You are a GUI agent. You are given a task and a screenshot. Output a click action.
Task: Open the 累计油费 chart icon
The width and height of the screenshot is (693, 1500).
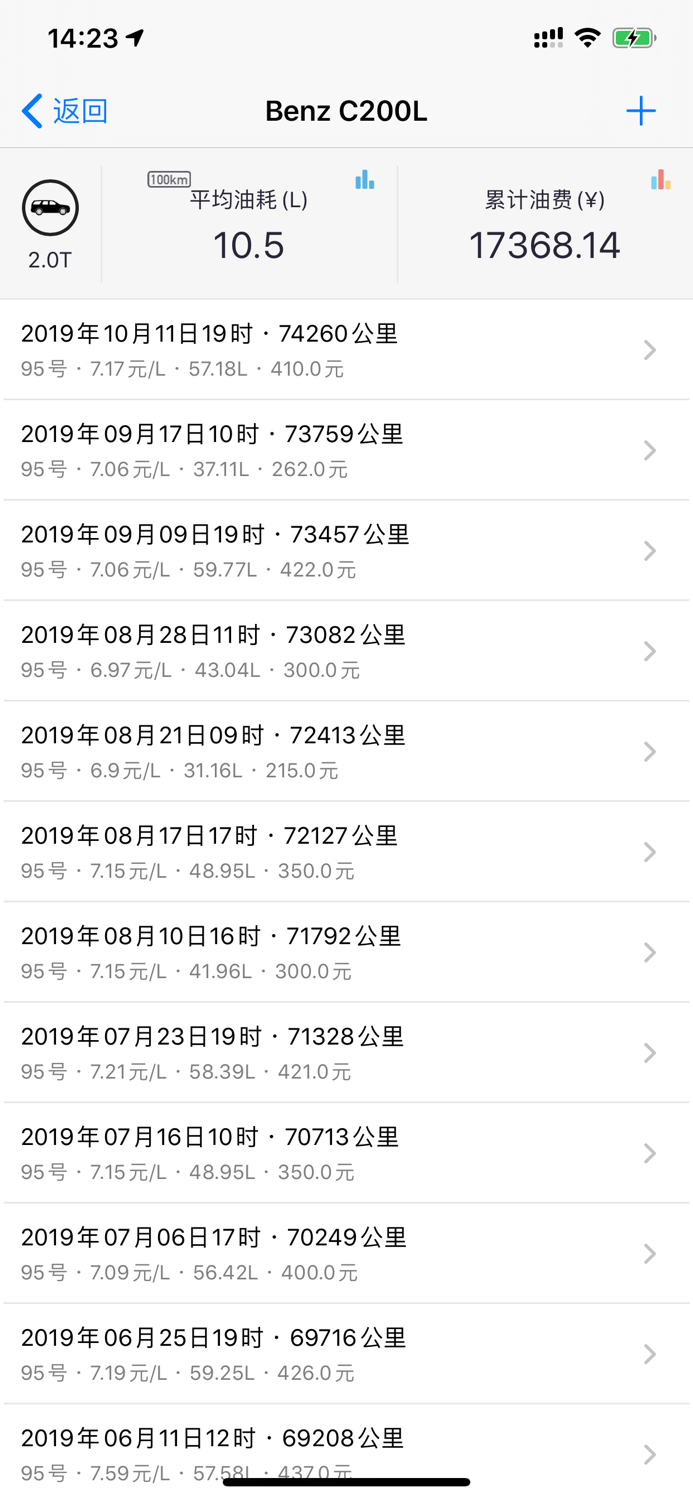pos(660,180)
